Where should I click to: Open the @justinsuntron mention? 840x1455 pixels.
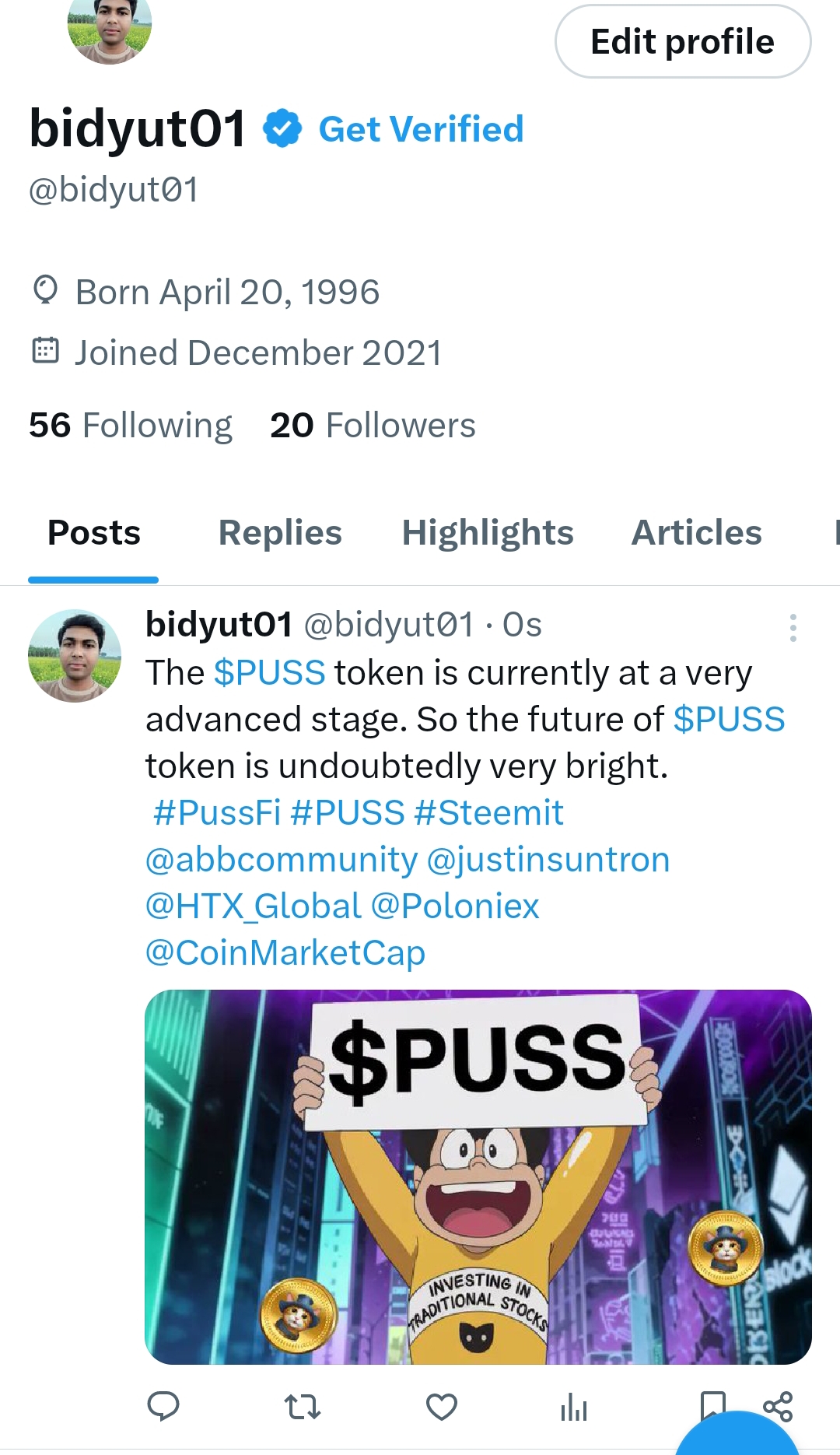tap(548, 860)
